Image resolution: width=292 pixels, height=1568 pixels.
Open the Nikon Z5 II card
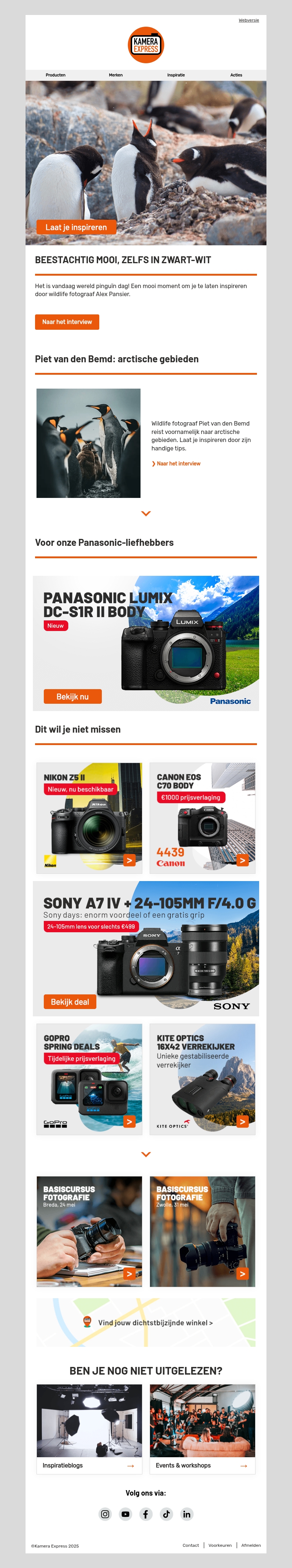(89, 817)
